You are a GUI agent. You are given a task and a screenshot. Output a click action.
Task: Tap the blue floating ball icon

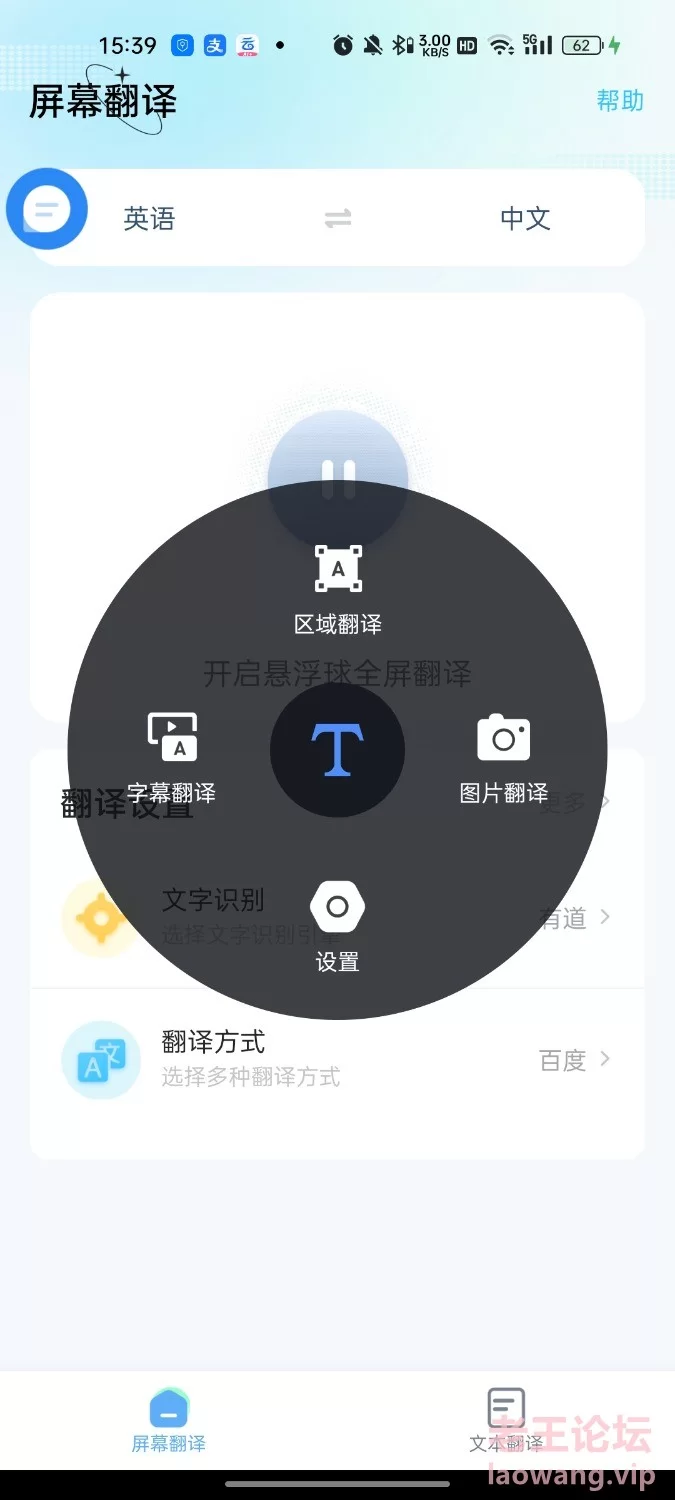click(x=47, y=209)
